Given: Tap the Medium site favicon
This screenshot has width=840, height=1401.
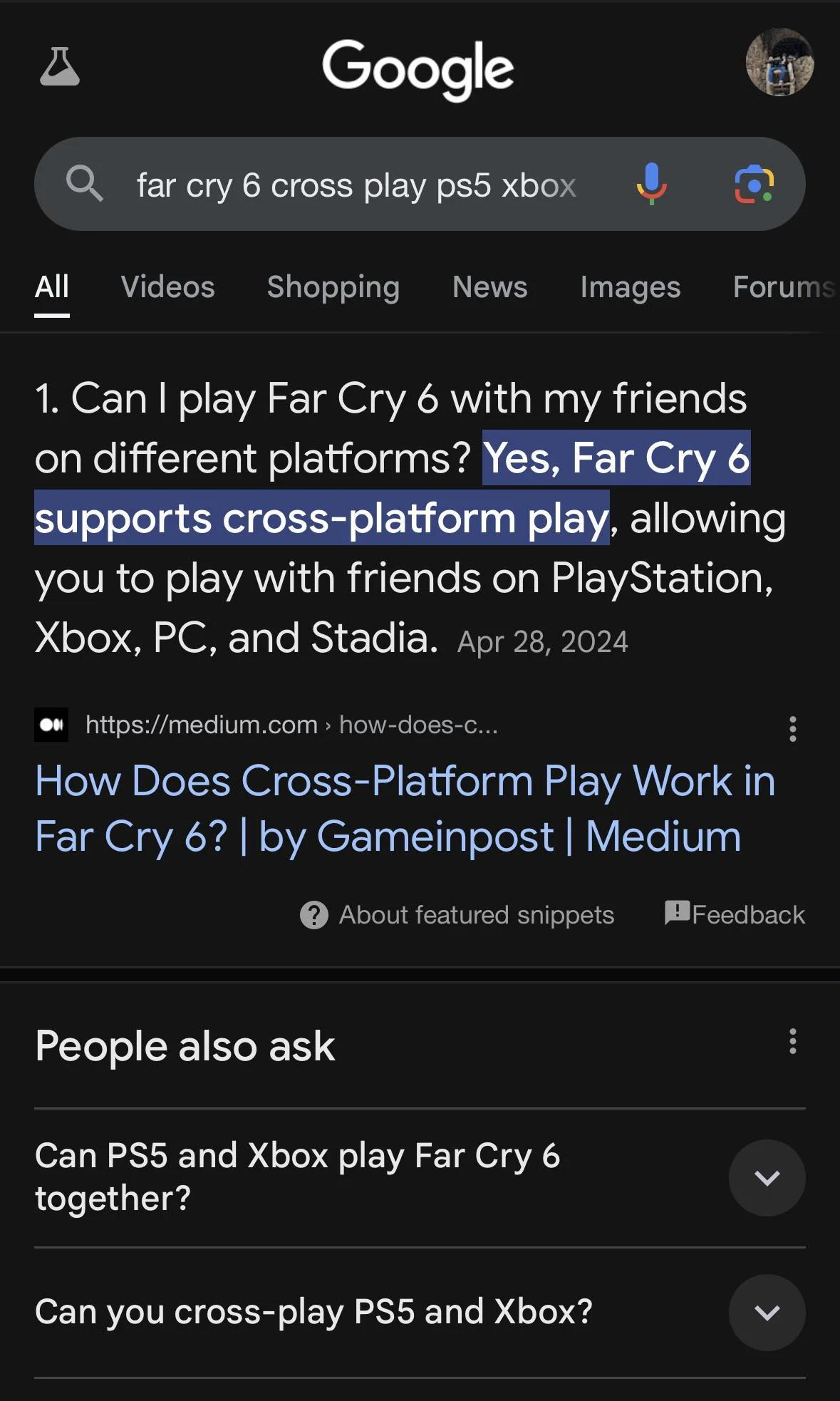Looking at the screenshot, I should point(51,726).
